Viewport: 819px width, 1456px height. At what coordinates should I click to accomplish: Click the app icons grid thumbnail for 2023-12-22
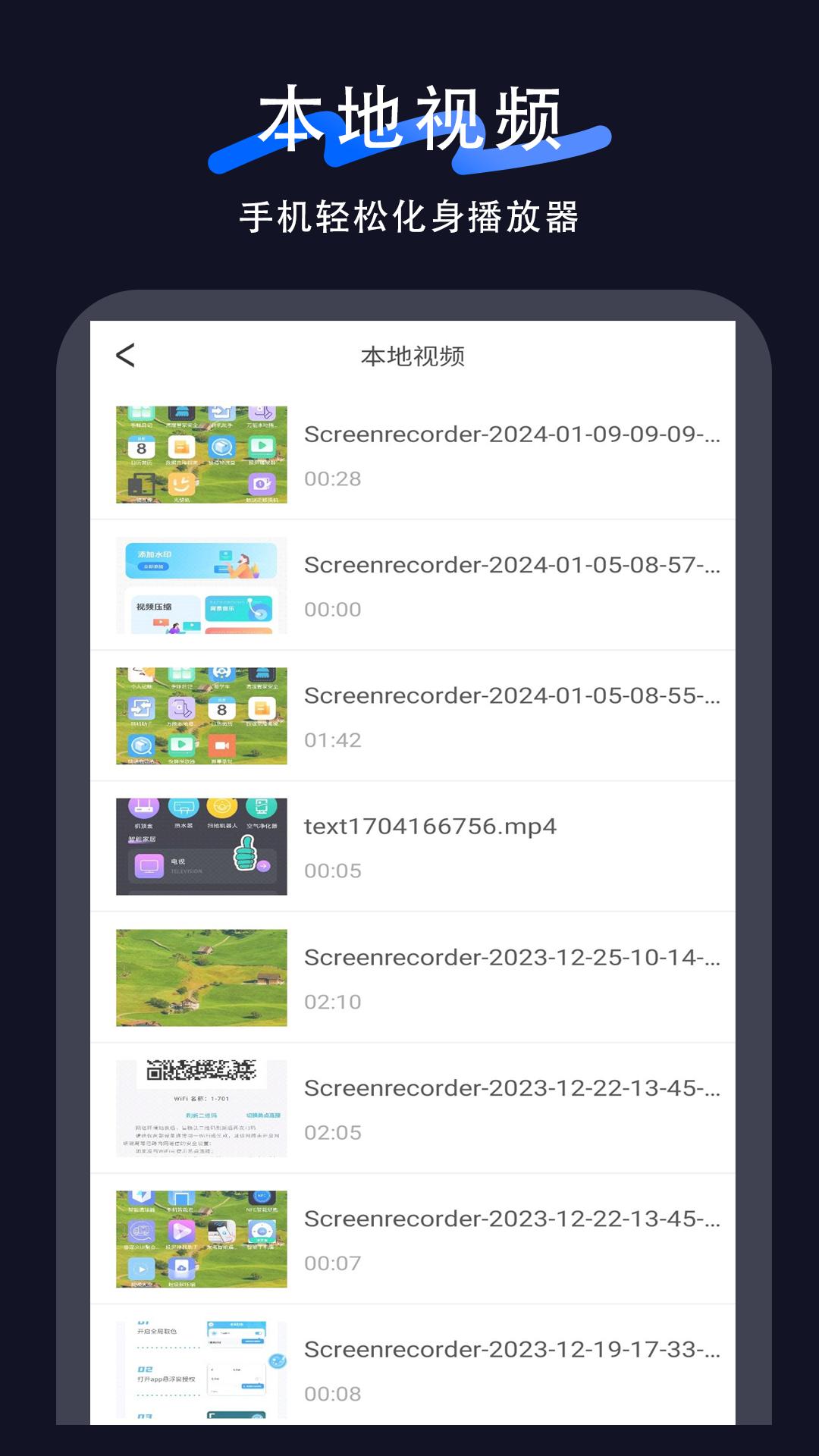pos(201,1238)
